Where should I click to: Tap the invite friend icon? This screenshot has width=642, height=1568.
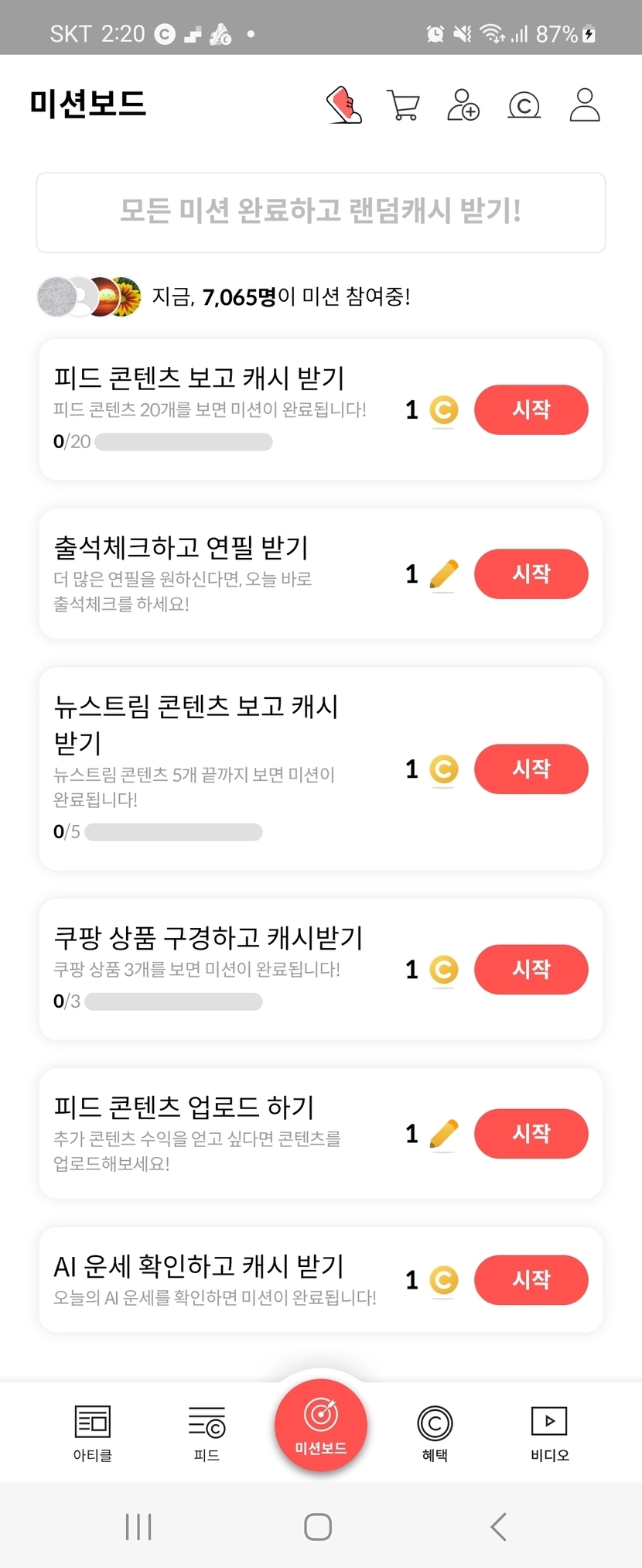tap(463, 105)
